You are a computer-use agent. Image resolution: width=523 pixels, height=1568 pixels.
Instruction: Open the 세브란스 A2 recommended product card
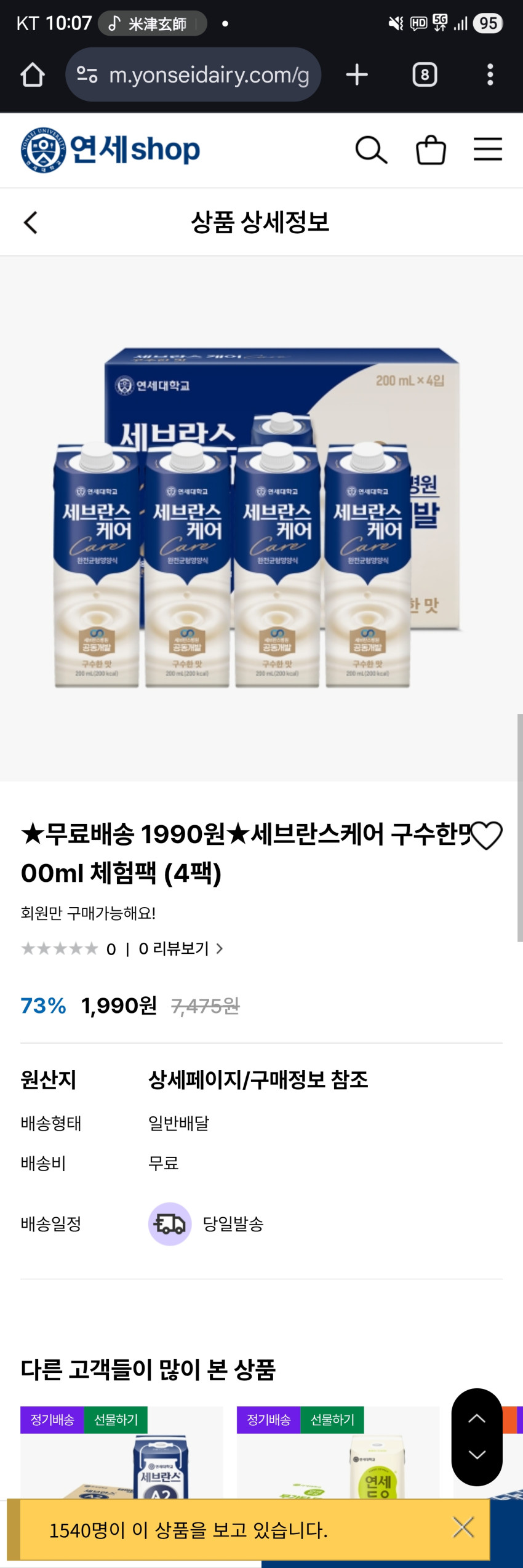pos(122,1452)
